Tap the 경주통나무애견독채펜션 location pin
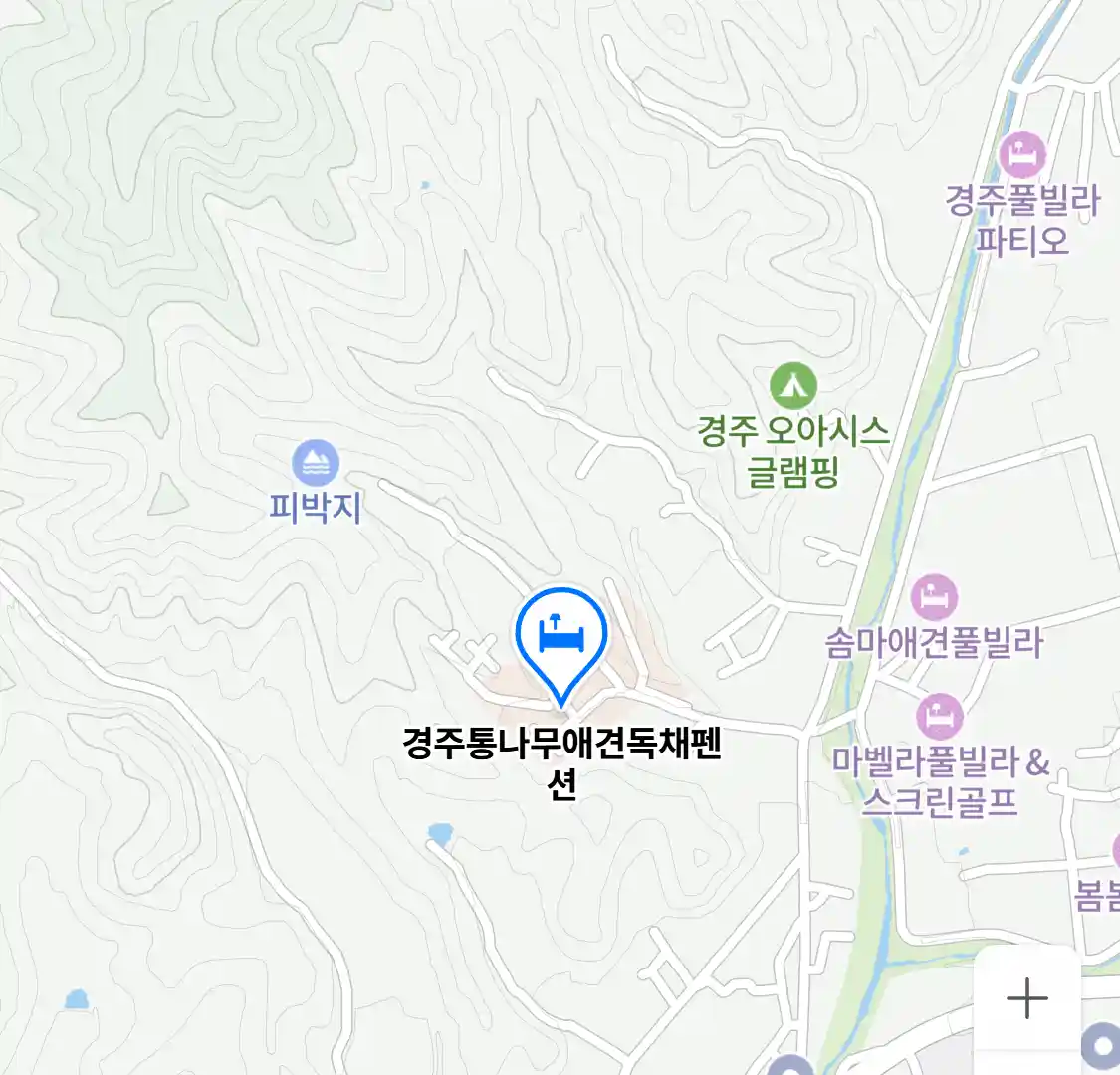Image resolution: width=1120 pixels, height=1075 pixels. 561,635
